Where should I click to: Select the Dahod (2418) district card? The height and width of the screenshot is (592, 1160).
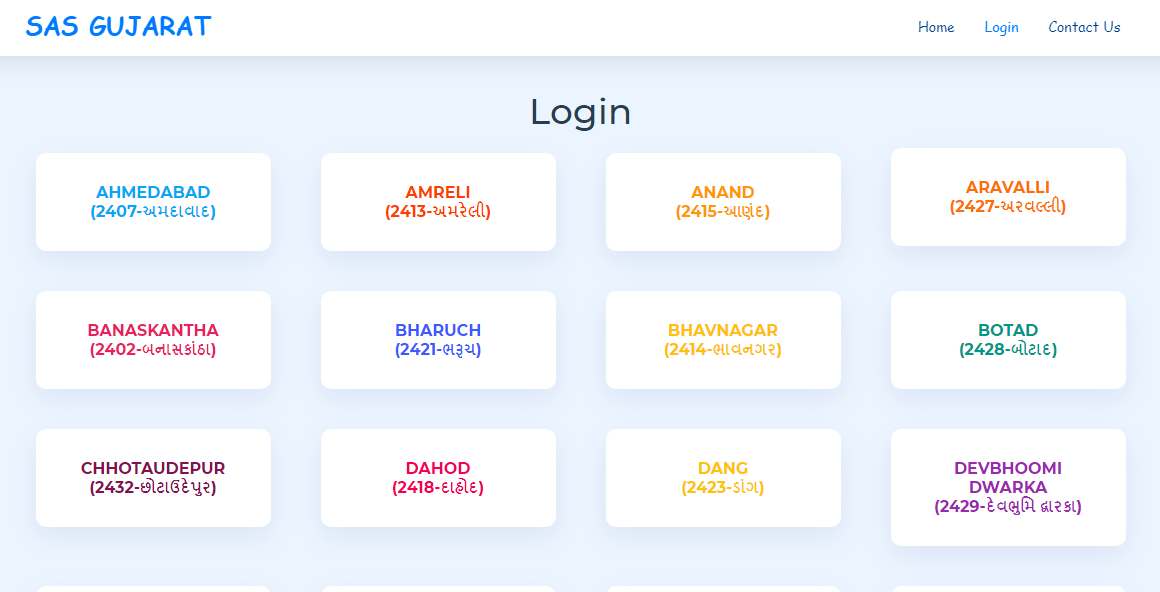438,478
